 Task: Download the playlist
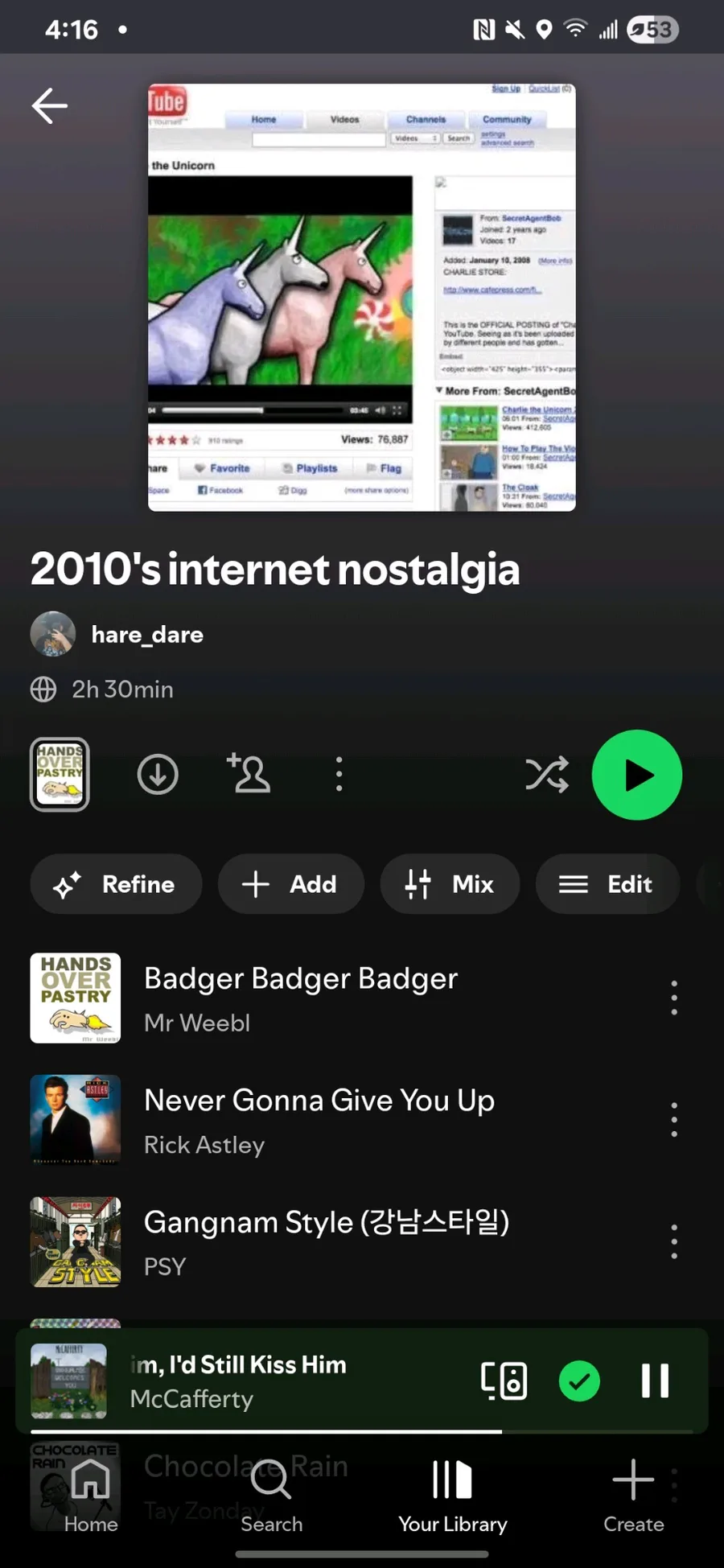158,775
